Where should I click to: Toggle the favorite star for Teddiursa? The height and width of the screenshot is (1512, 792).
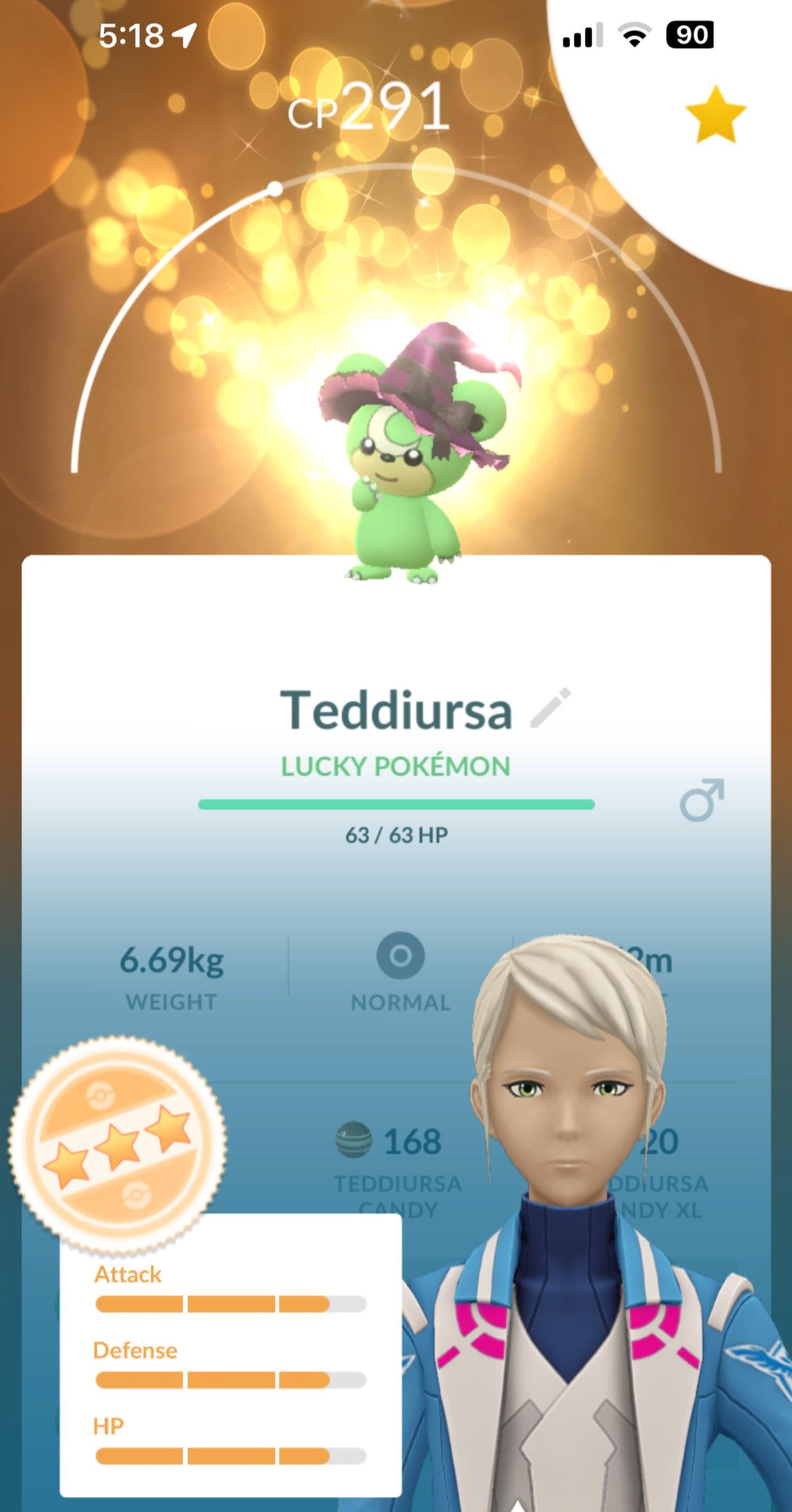pos(716,115)
